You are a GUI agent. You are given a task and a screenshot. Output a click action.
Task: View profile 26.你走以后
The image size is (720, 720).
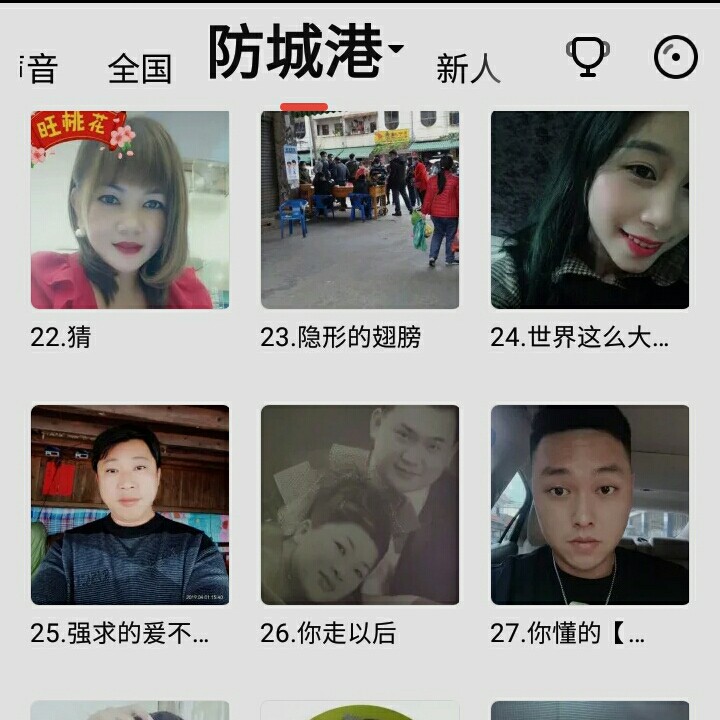tap(360, 505)
